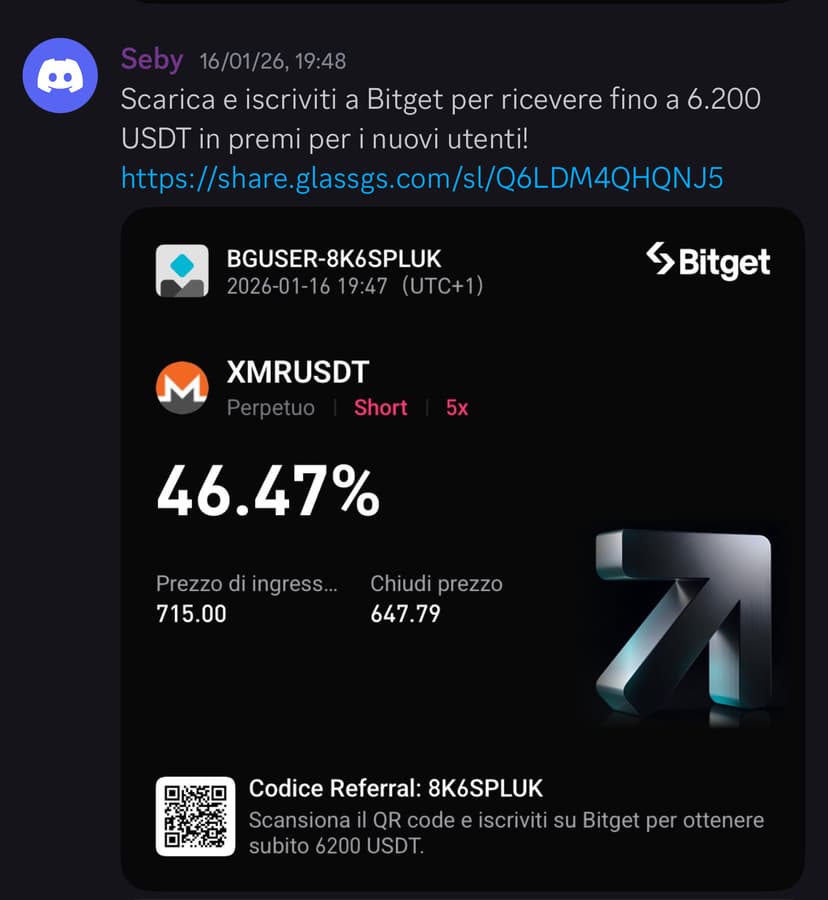Select the 46.47% profit figure
This screenshot has width=828, height=900.
pyautogui.click(x=268, y=490)
